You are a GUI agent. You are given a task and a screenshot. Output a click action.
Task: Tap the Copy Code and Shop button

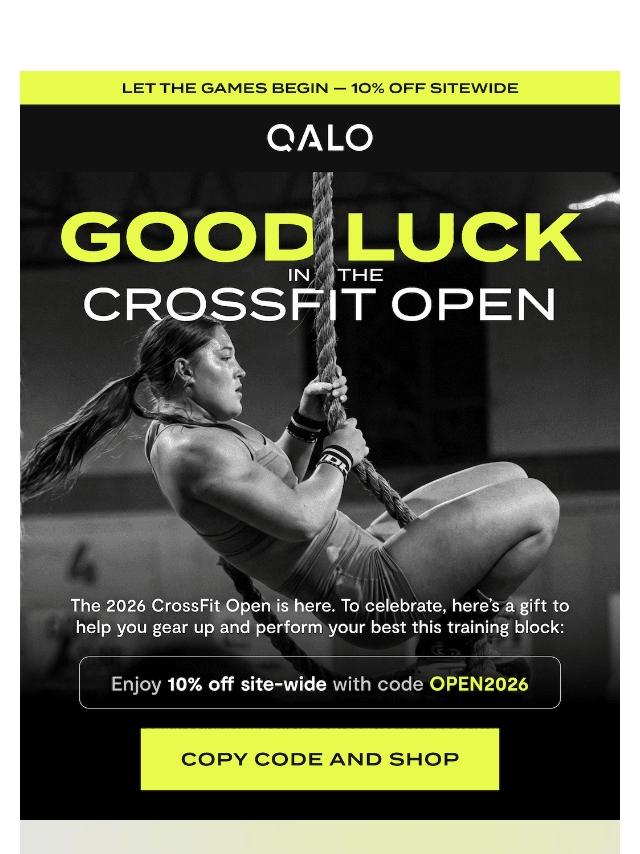(320, 759)
